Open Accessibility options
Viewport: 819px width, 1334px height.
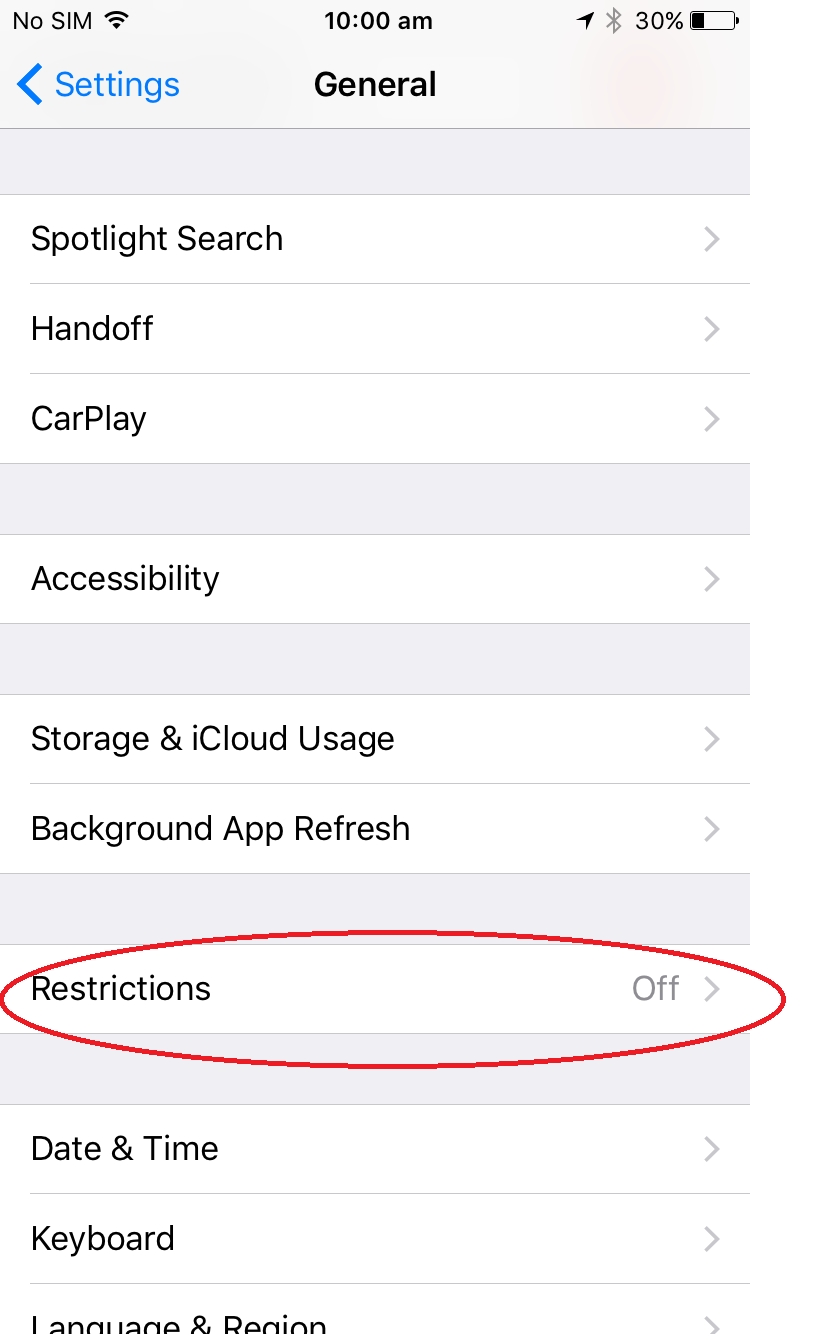coord(375,579)
